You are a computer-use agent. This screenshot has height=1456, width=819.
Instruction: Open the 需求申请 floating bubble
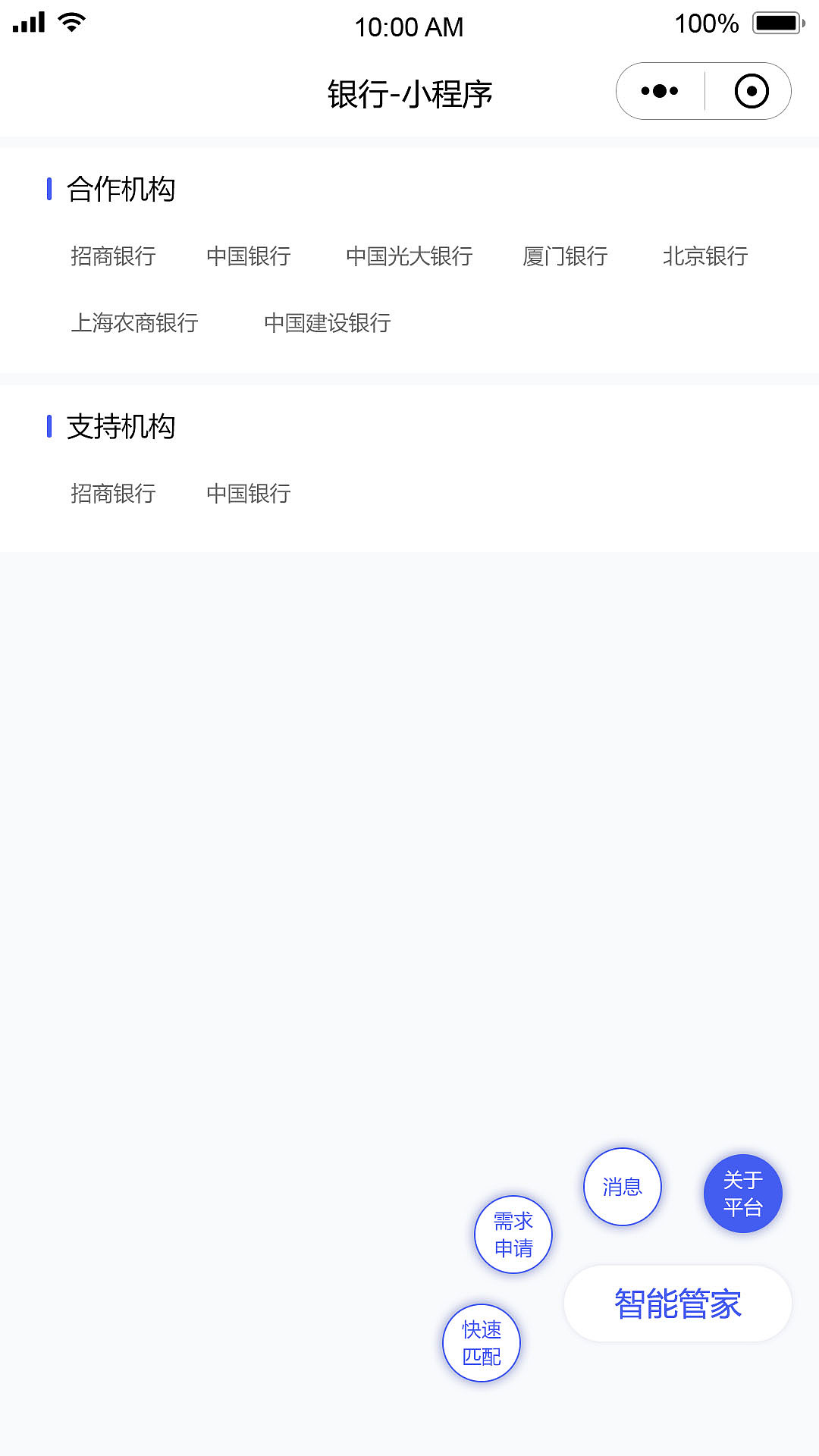point(513,1234)
